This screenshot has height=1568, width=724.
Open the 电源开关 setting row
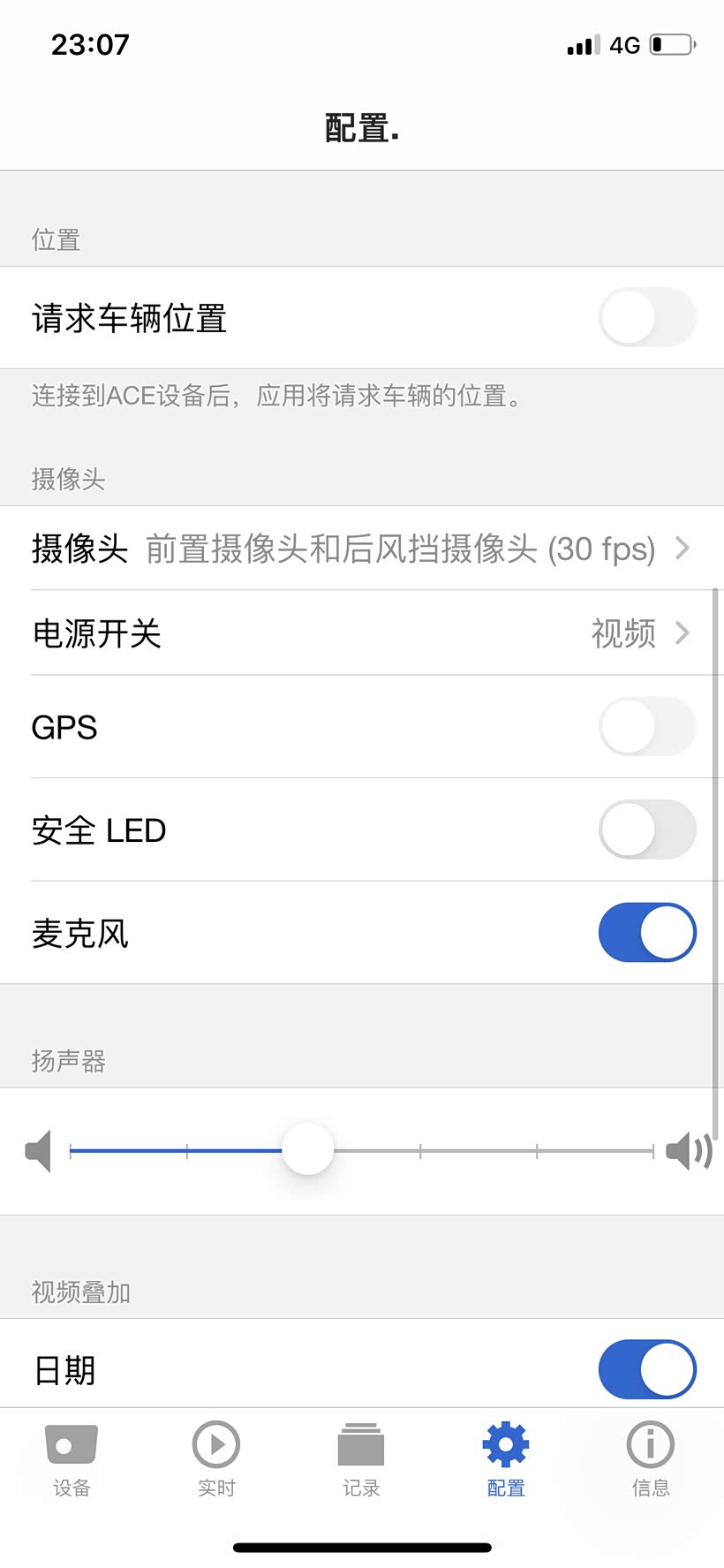point(362,633)
